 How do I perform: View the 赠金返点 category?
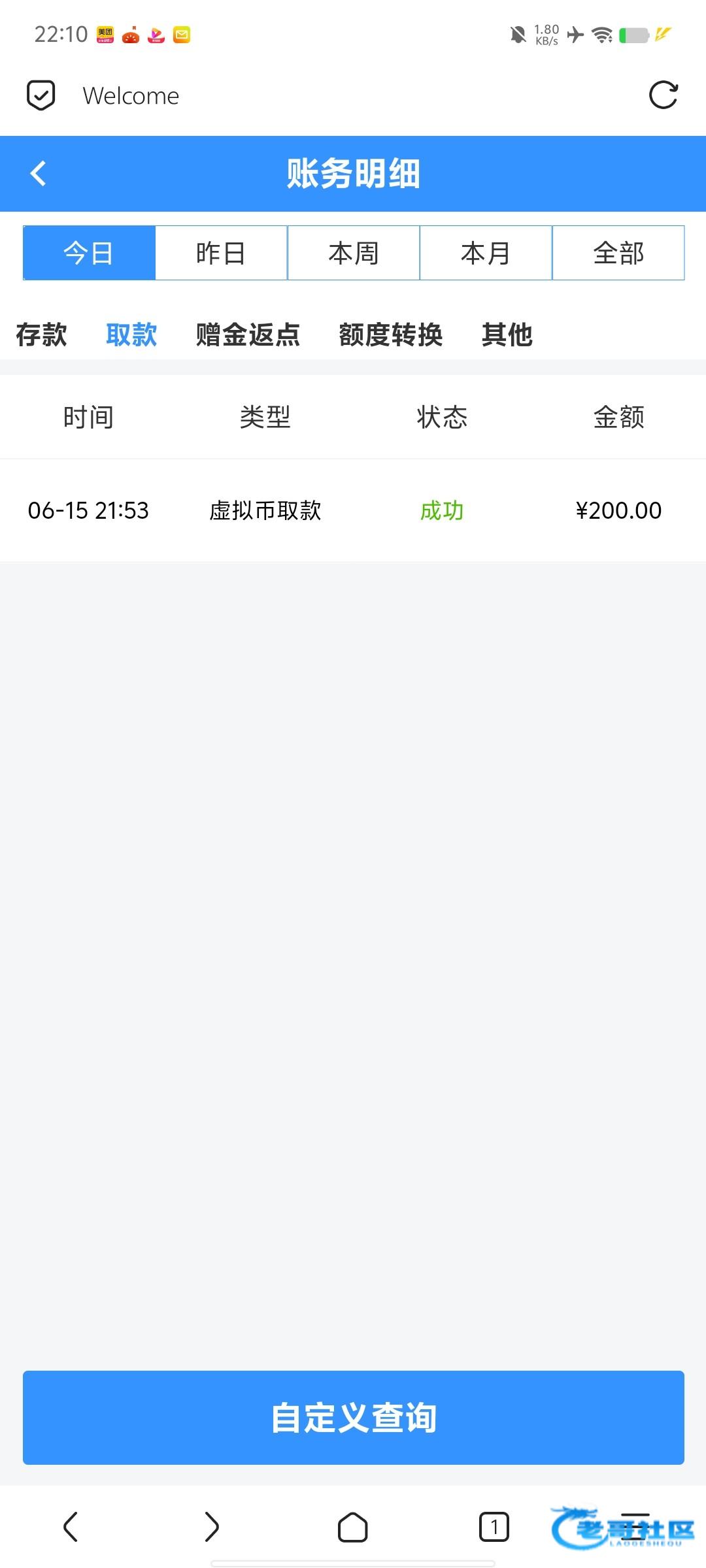coord(248,335)
